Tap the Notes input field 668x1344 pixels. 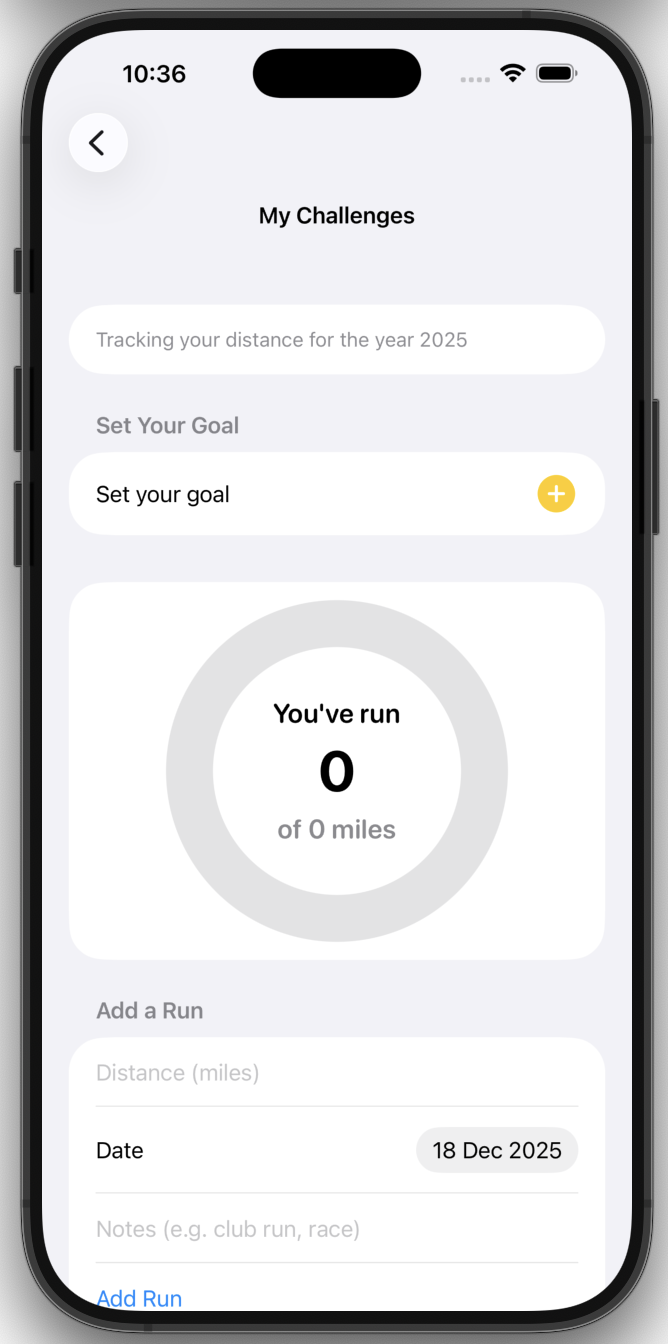click(336, 1229)
